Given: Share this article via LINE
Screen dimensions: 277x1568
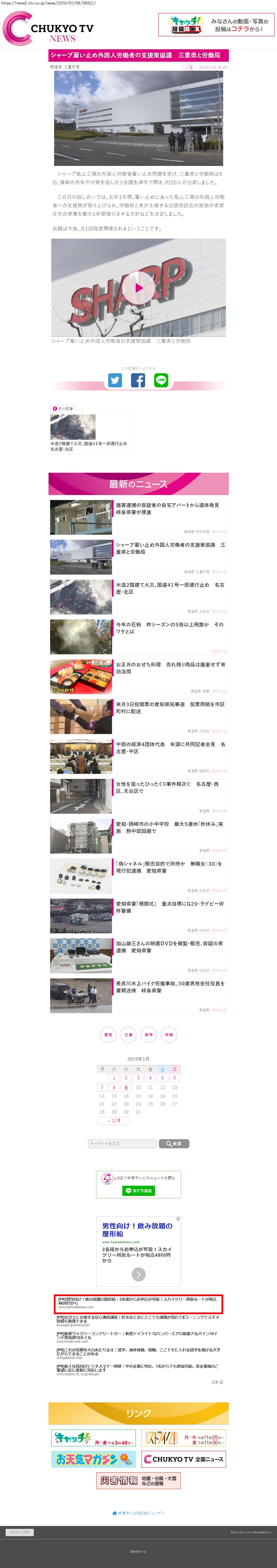Looking at the screenshot, I should pyautogui.click(x=161, y=380).
